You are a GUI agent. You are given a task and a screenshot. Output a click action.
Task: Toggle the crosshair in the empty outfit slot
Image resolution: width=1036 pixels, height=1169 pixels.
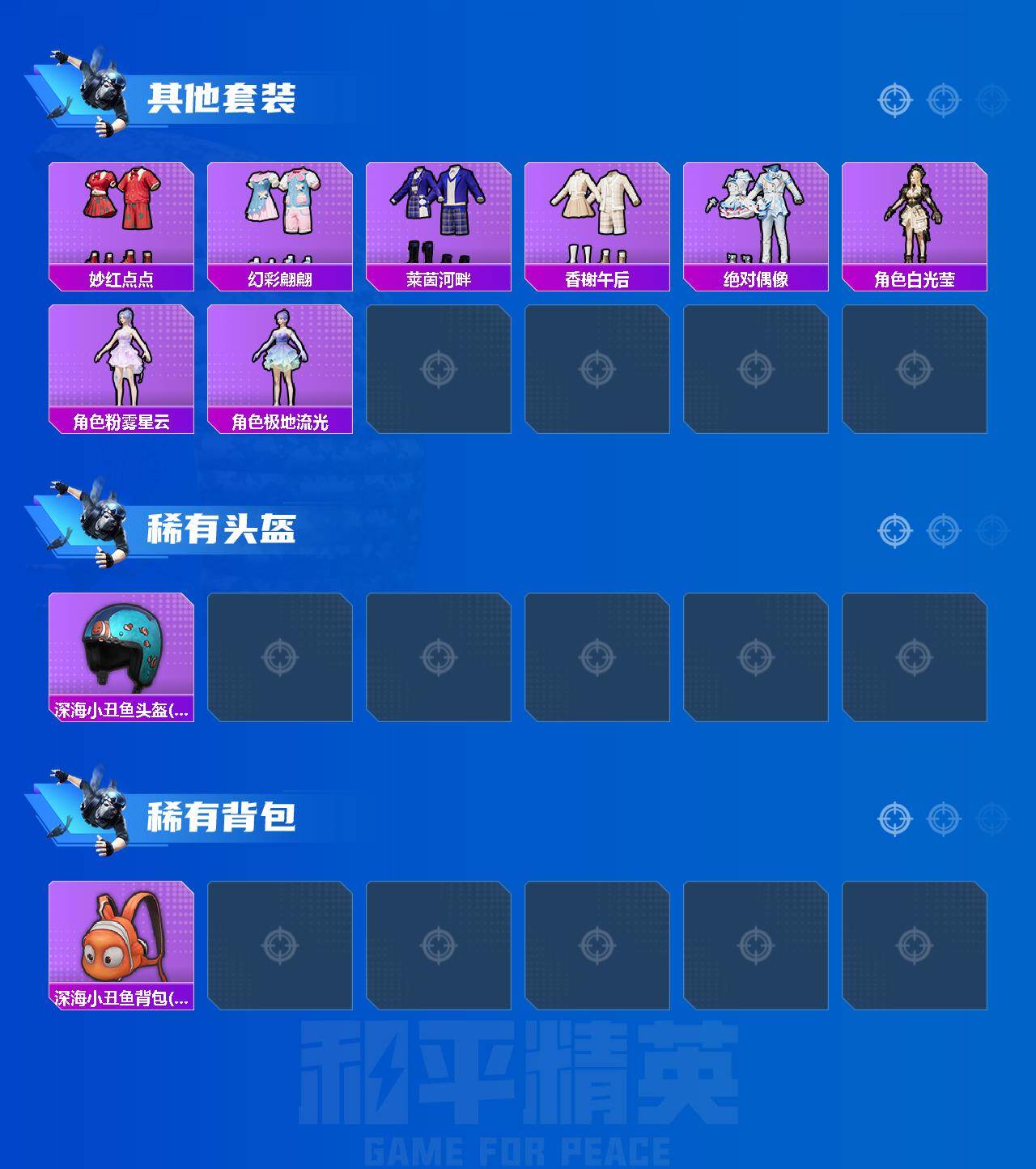pos(439,370)
